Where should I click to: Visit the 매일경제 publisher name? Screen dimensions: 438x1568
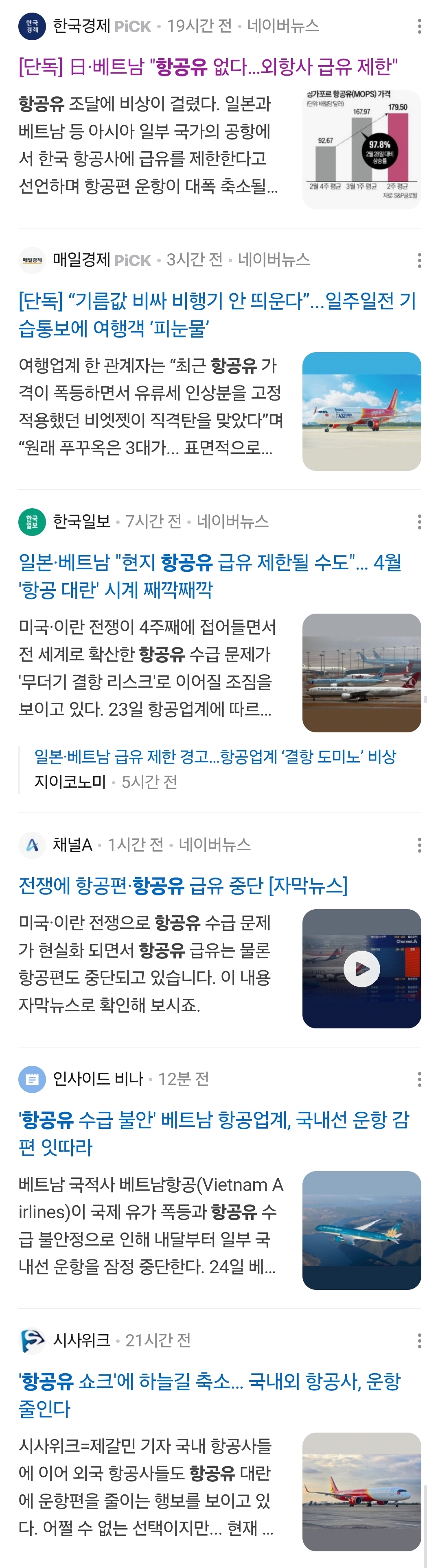pos(81,260)
